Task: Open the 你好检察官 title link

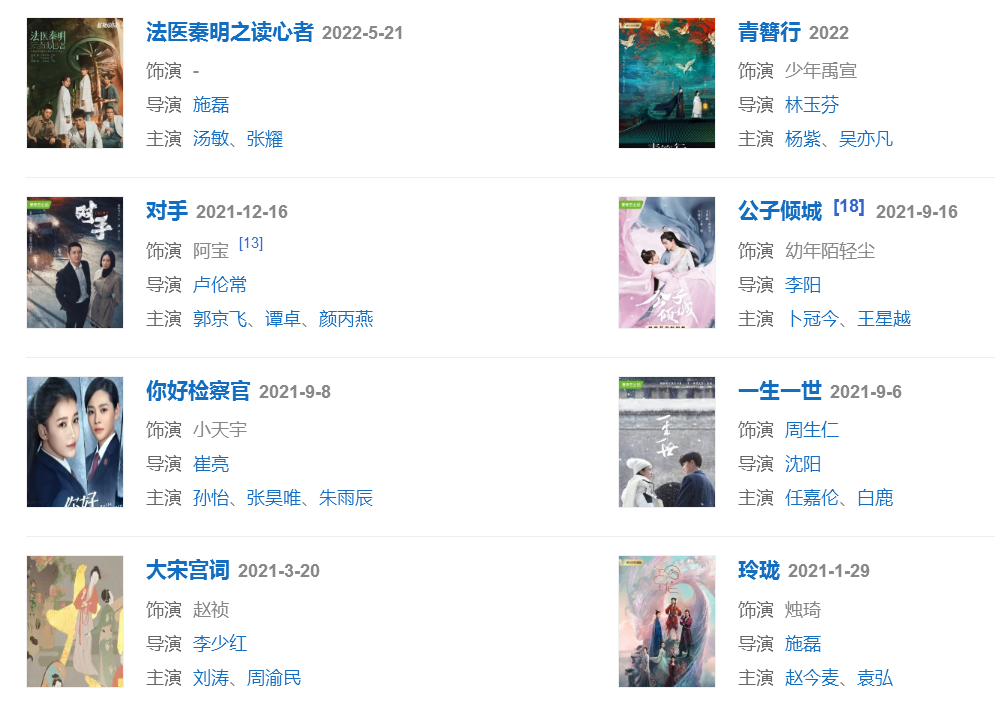Action: pyautogui.click(x=198, y=391)
